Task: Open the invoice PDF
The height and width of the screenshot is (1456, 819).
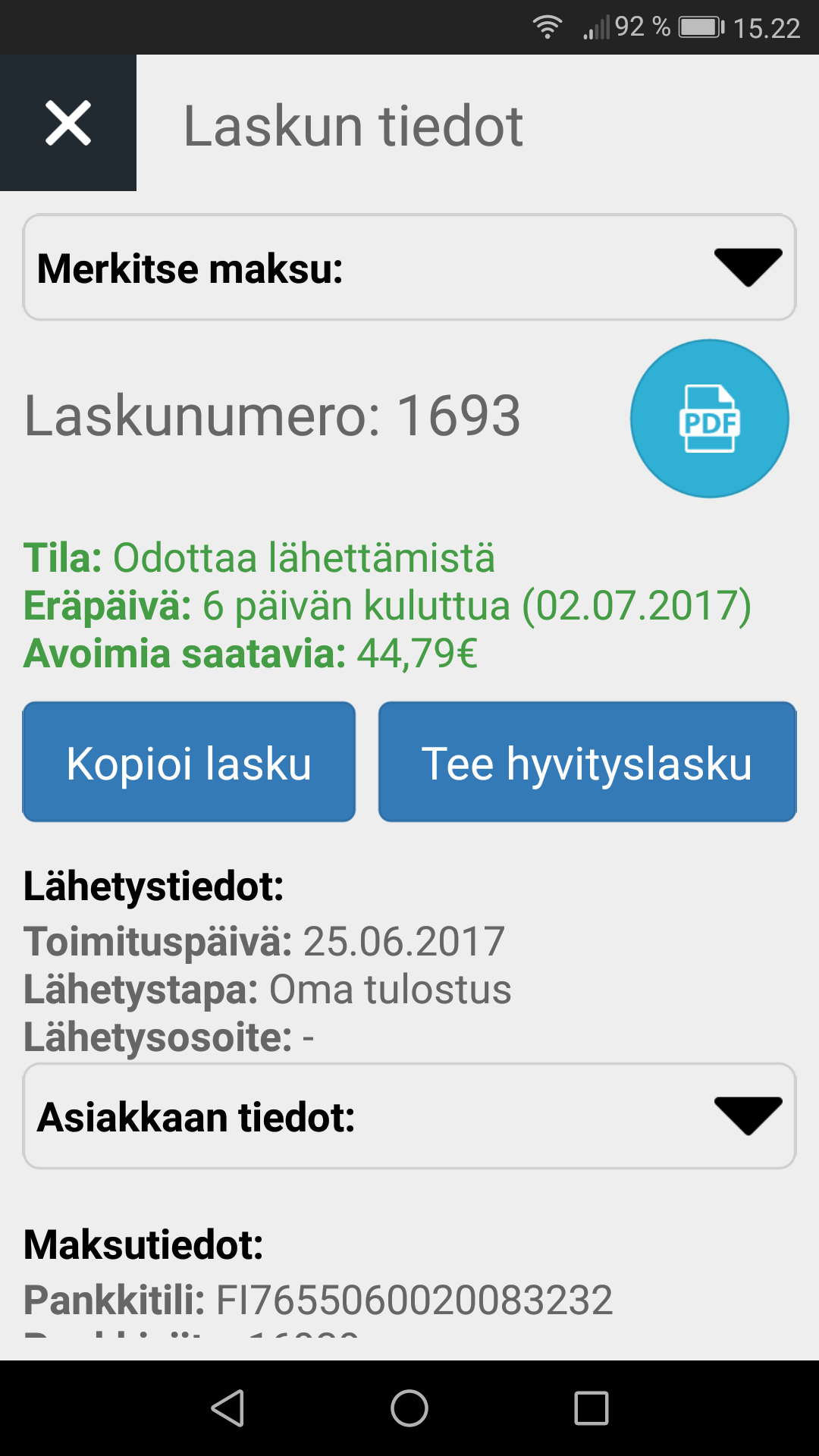Action: 709,419
